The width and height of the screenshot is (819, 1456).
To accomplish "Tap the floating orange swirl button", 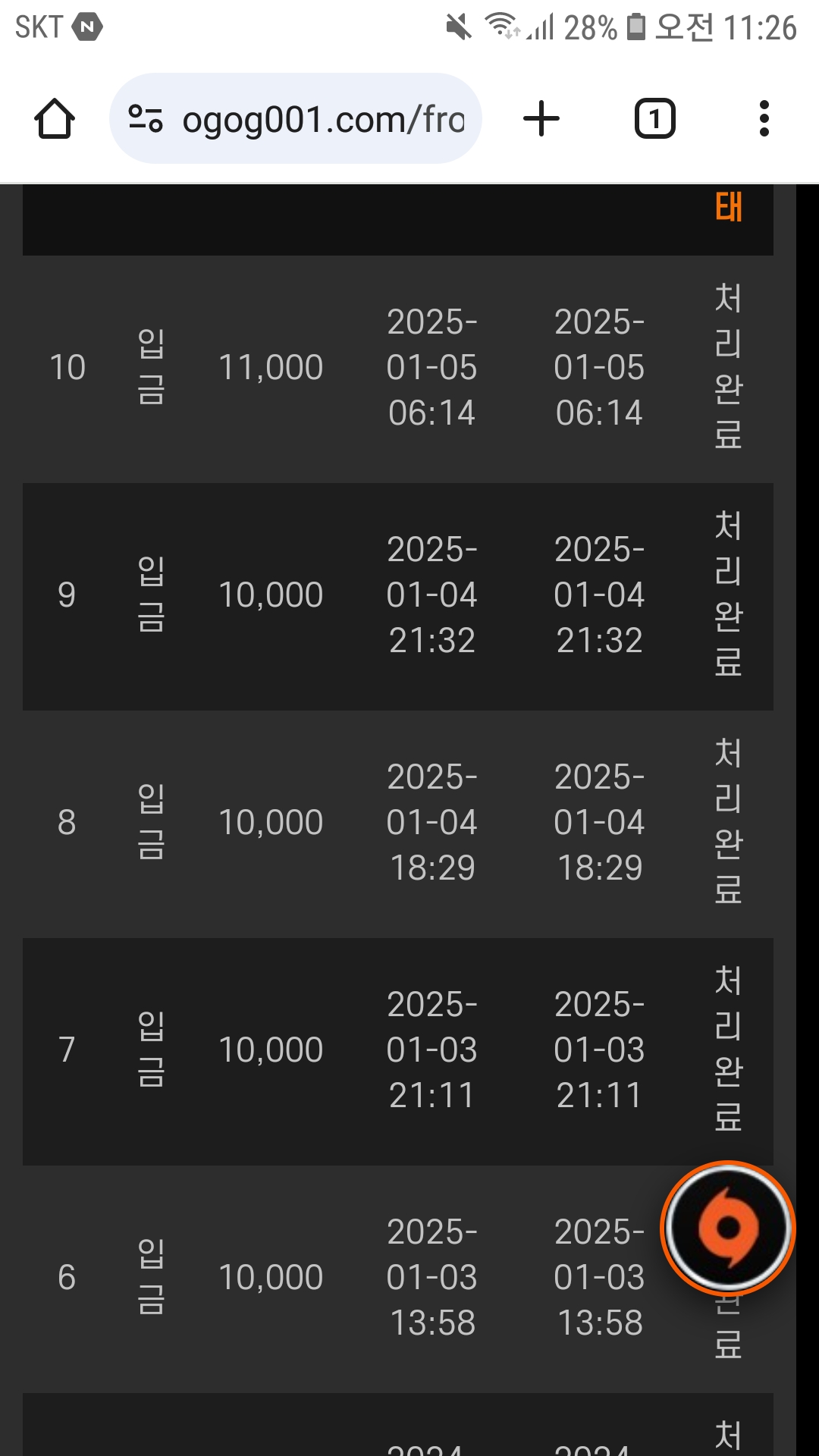I will pyautogui.click(x=728, y=1228).
